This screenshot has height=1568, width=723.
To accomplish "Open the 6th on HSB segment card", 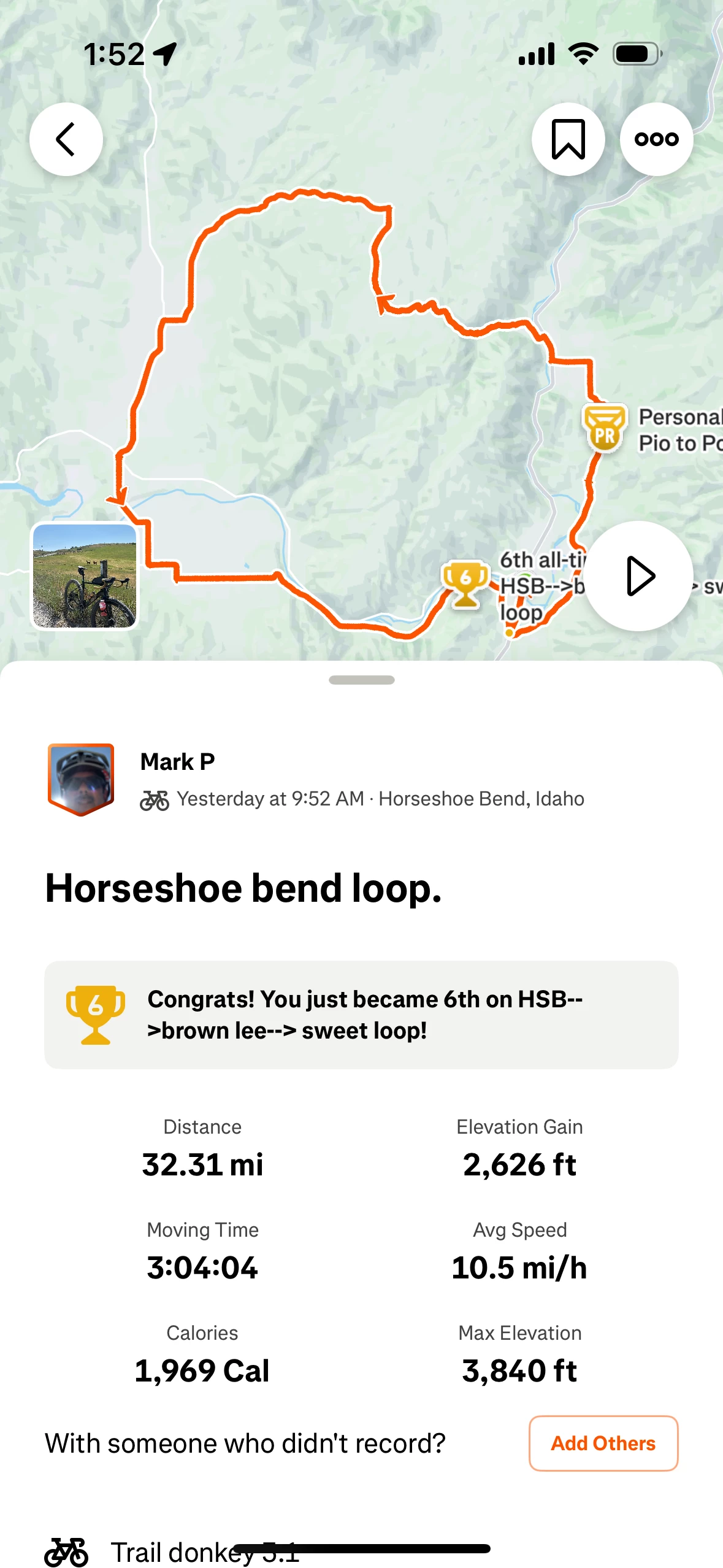I will (x=361, y=1015).
